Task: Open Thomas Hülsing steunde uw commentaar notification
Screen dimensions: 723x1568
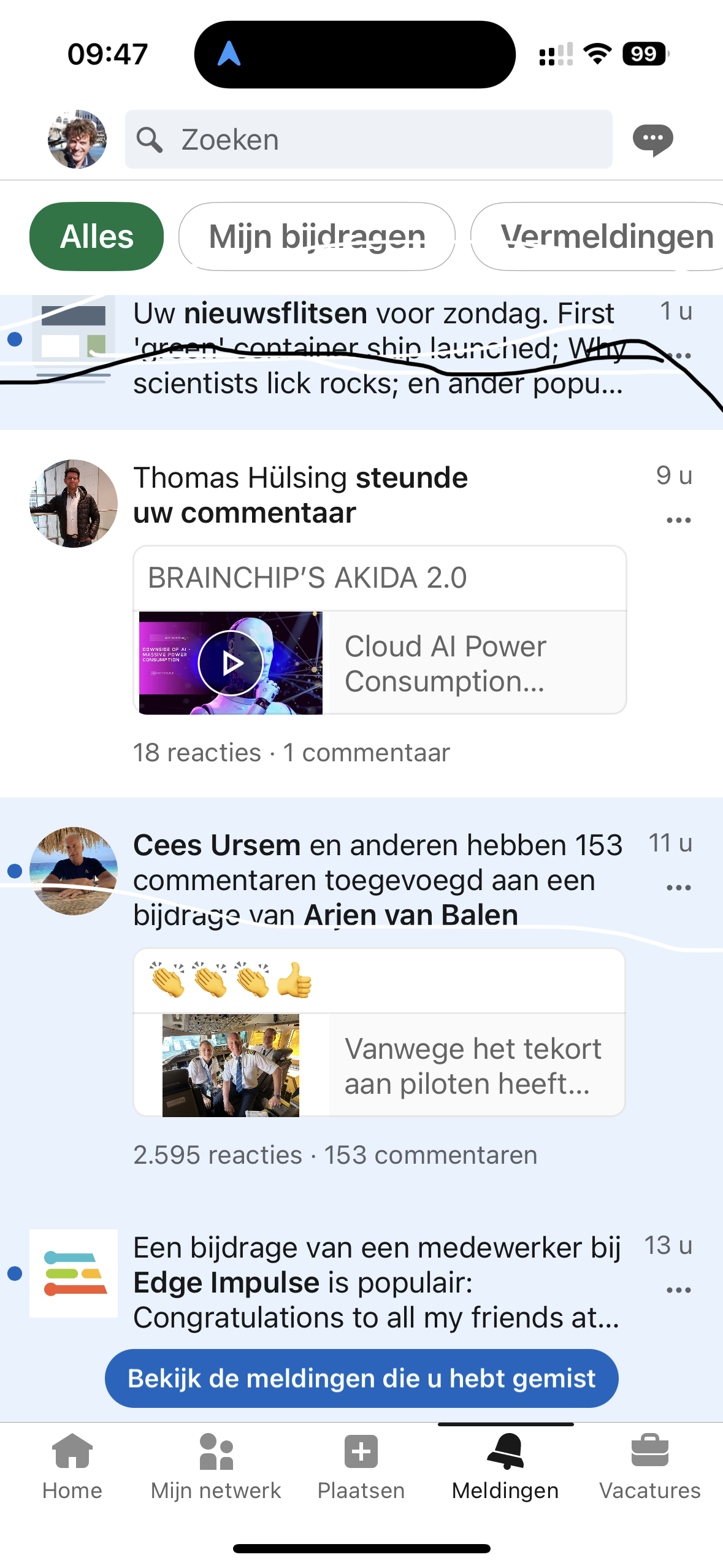Action: [x=300, y=494]
